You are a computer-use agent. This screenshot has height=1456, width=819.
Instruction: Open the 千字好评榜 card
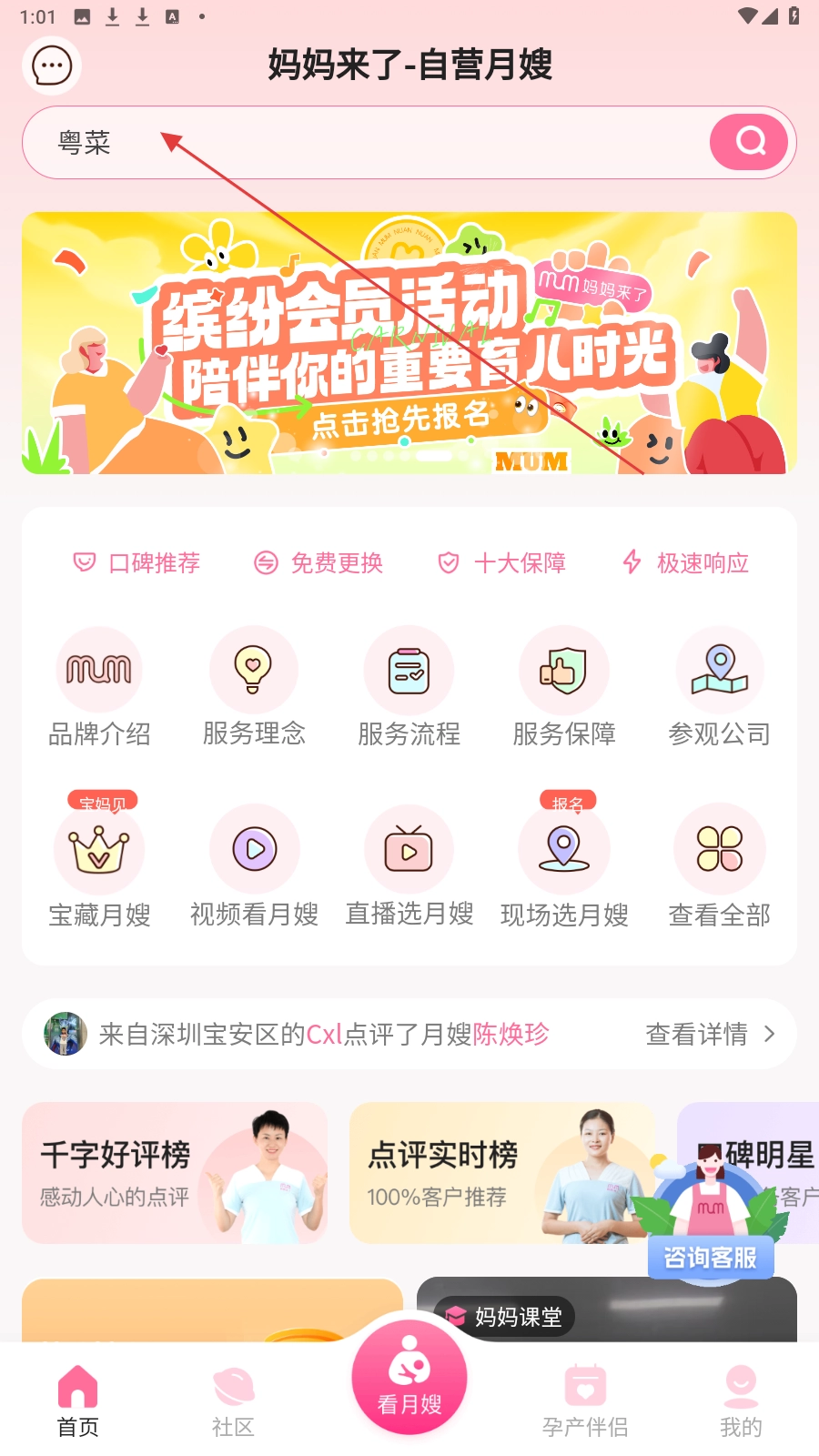175,1173
